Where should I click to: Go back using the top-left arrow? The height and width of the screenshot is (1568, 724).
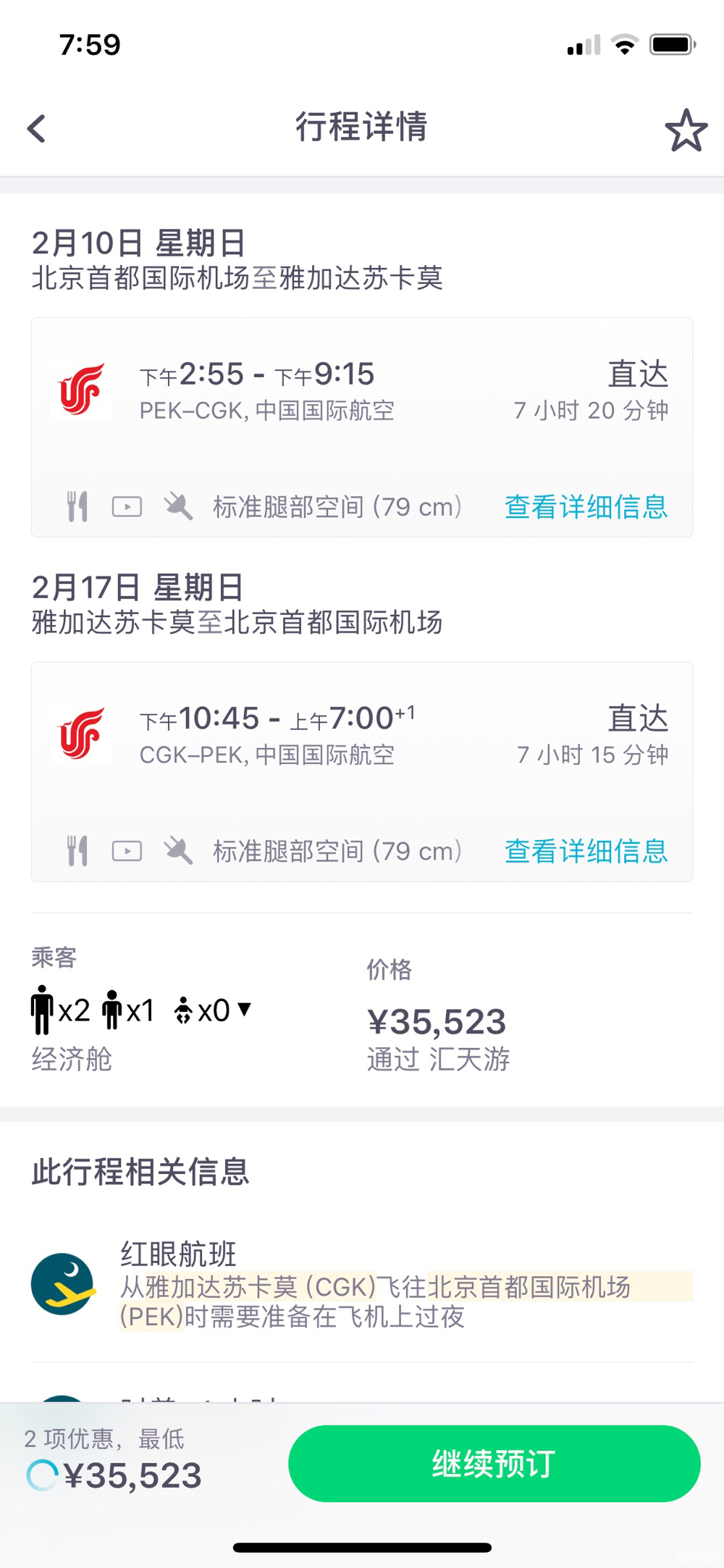37,130
